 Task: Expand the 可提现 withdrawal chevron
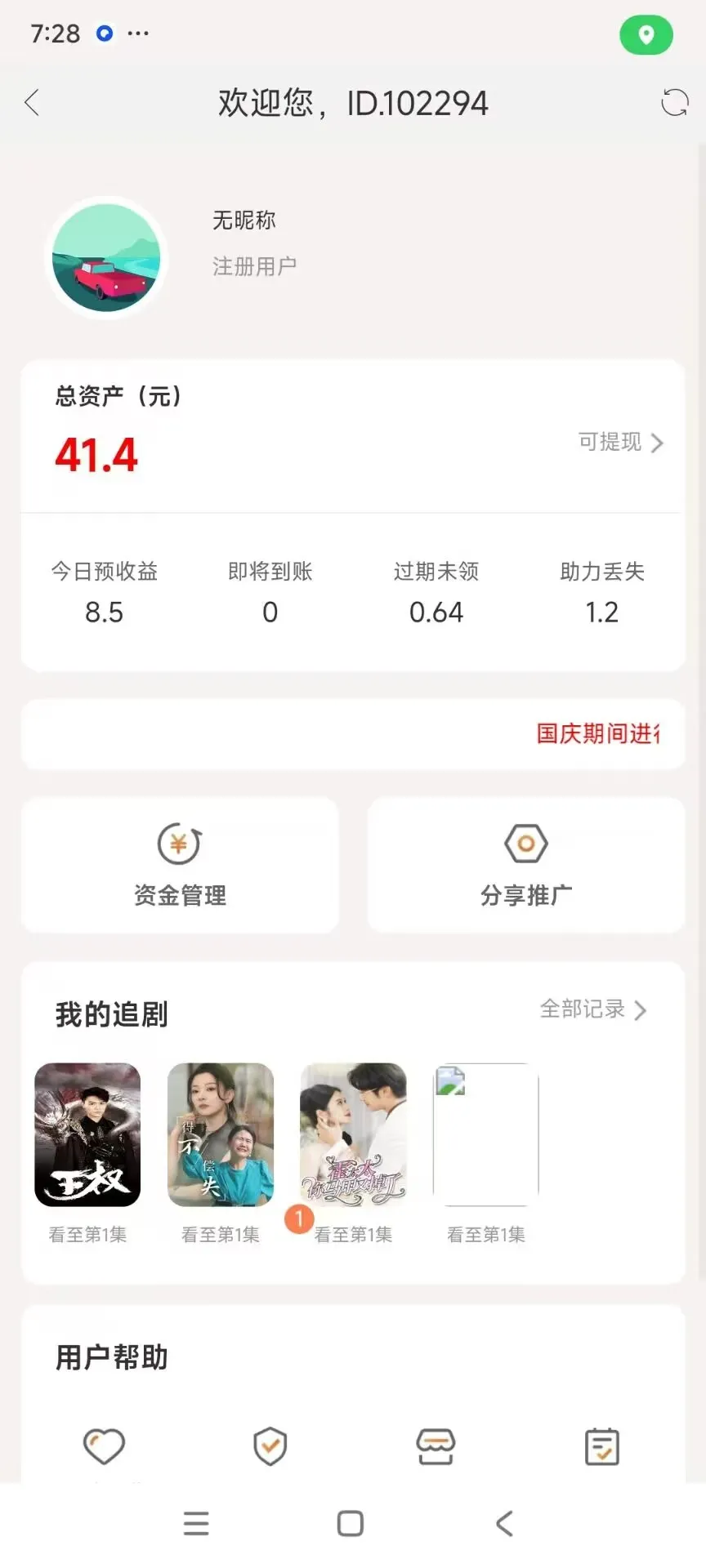[x=657, y=443]
